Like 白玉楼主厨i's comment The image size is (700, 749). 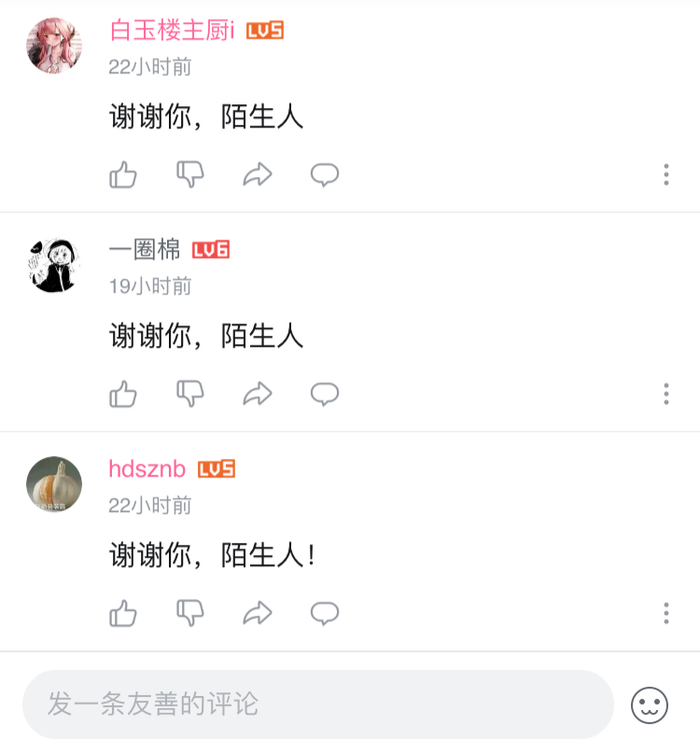point(123,175)
